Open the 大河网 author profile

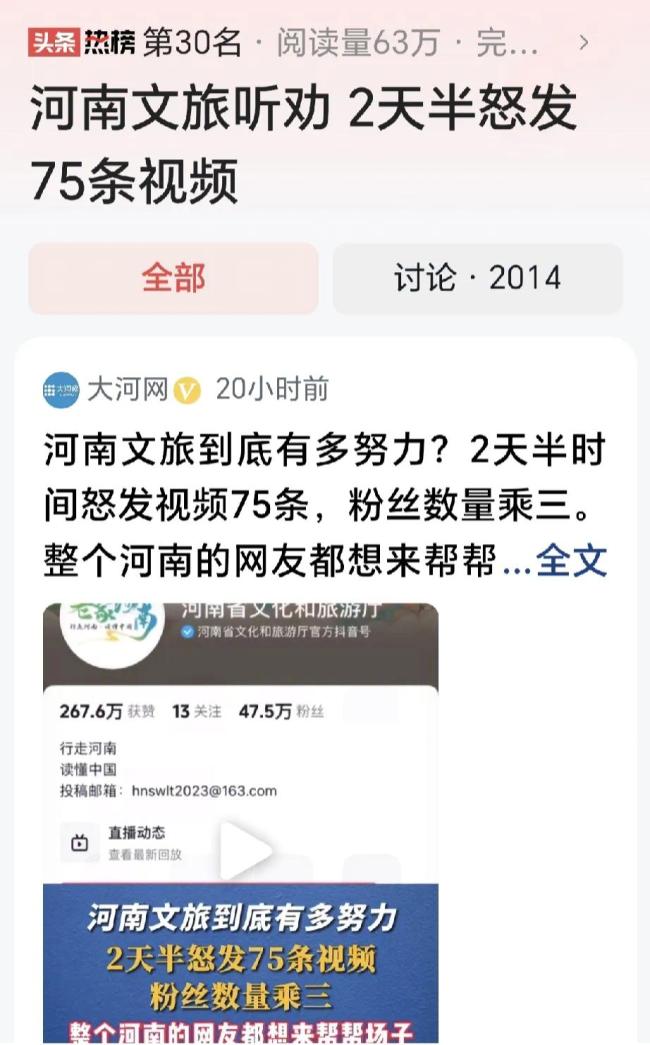point(127,389)
